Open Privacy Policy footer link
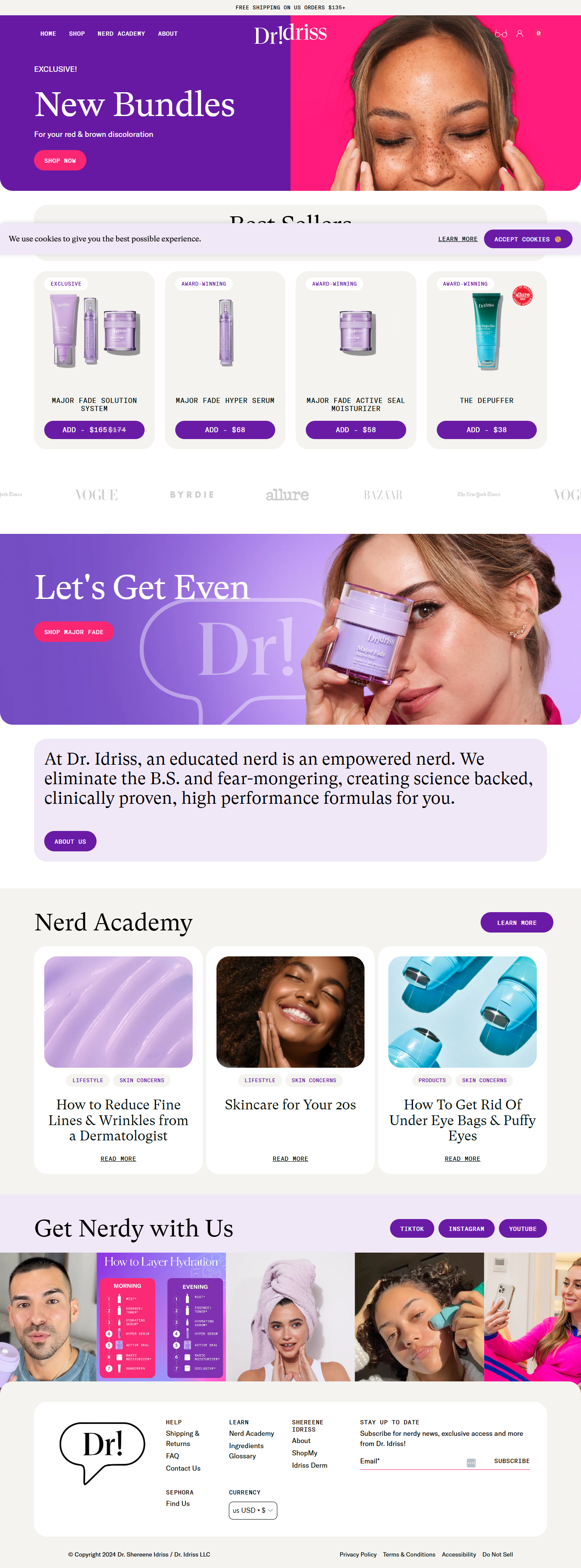The image size is (581, 1568). click(x=358, y=1554)
